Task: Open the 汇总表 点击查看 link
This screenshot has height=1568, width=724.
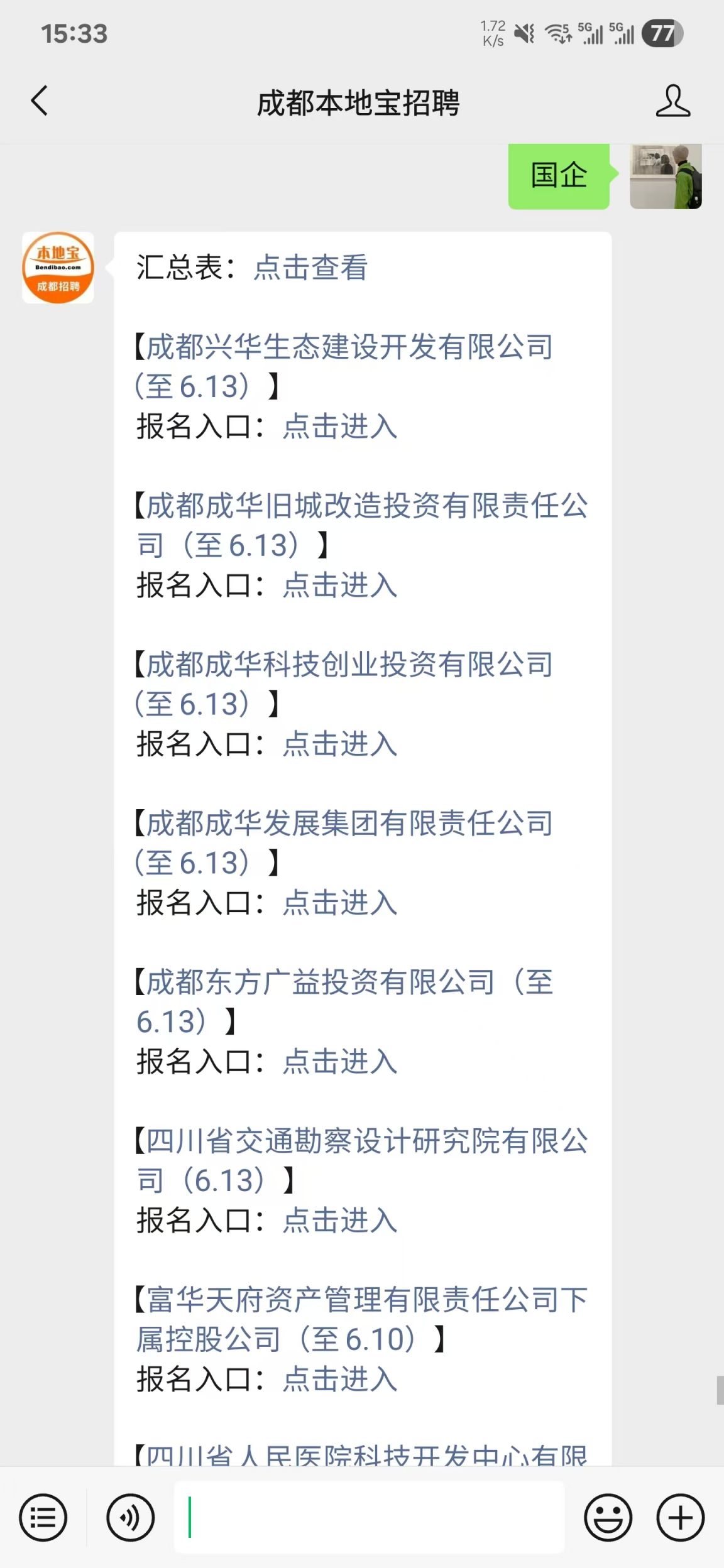Action: (310, 268)
